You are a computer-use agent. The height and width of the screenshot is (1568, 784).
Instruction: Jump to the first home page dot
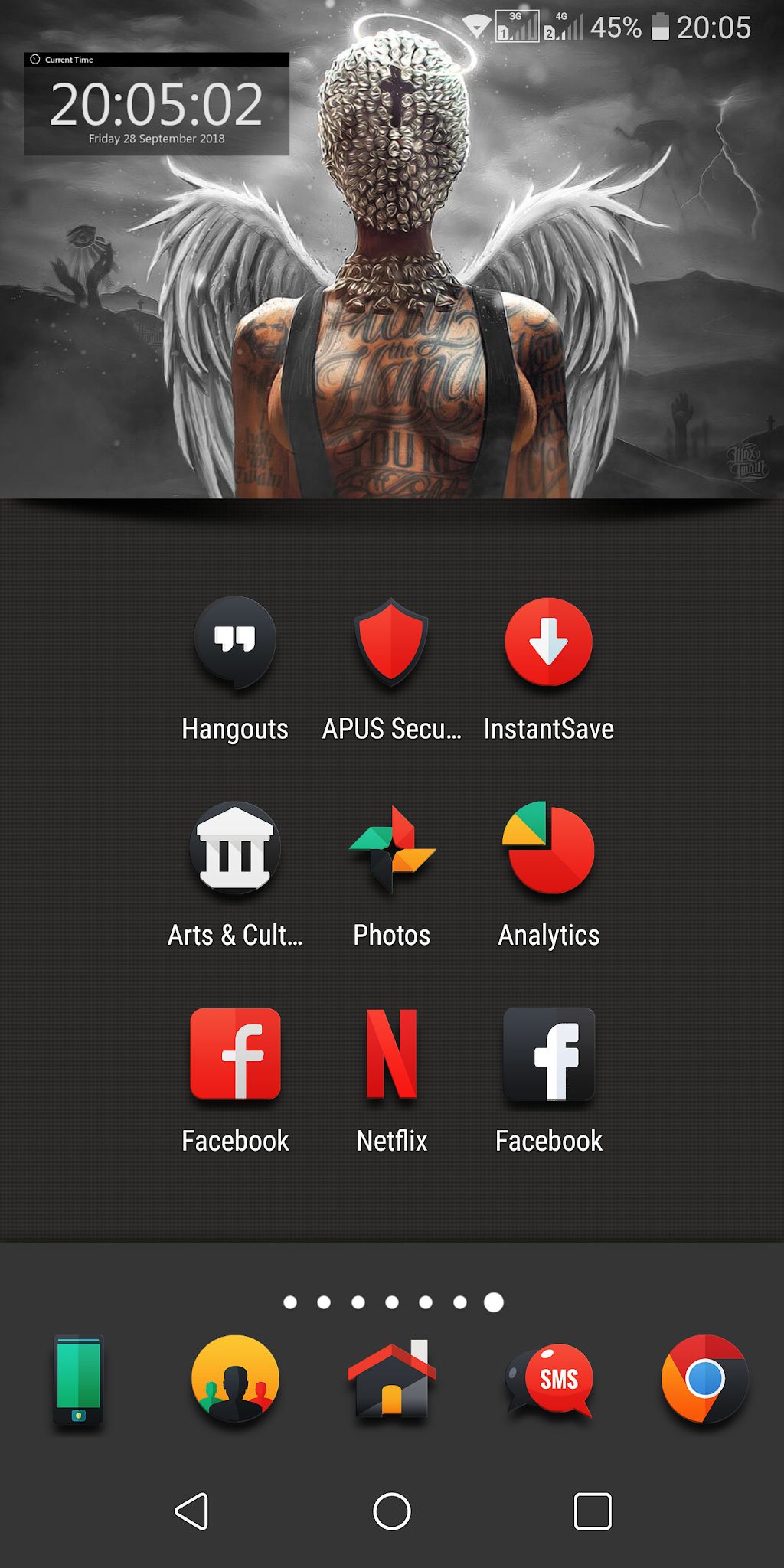click(290, 1302)
